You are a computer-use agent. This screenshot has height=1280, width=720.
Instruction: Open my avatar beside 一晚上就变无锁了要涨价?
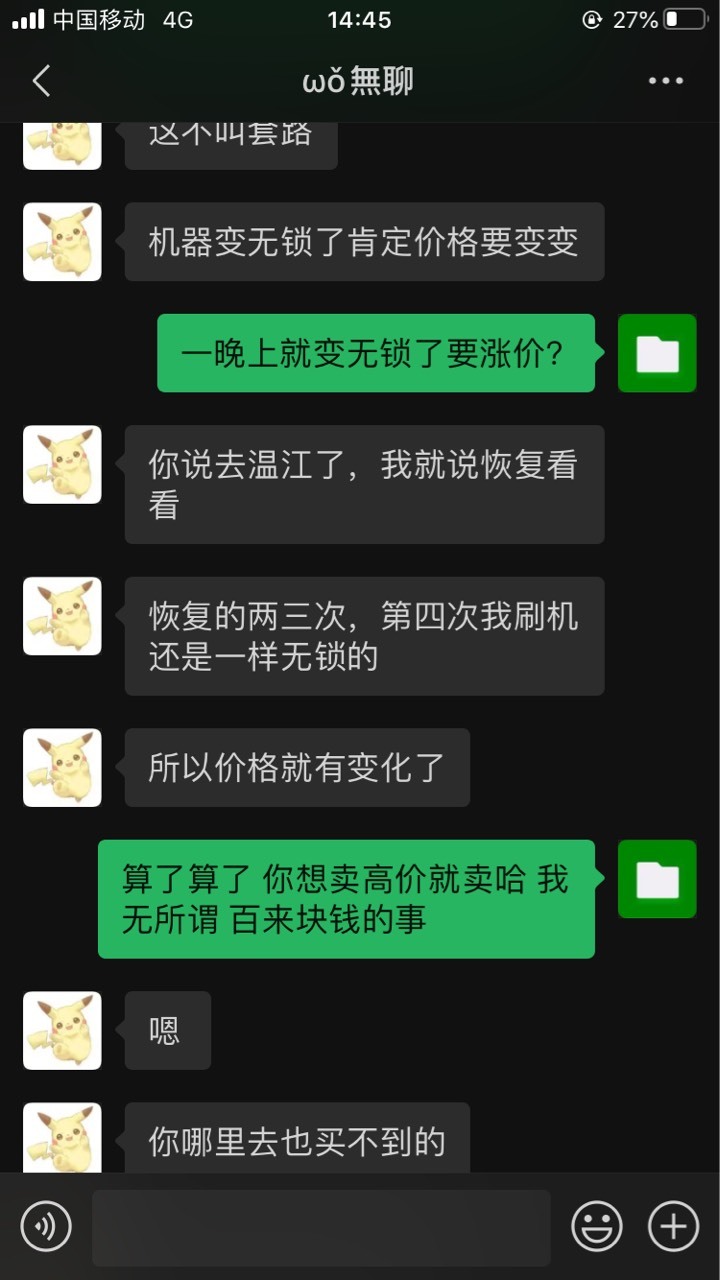[x=657, y=353]
